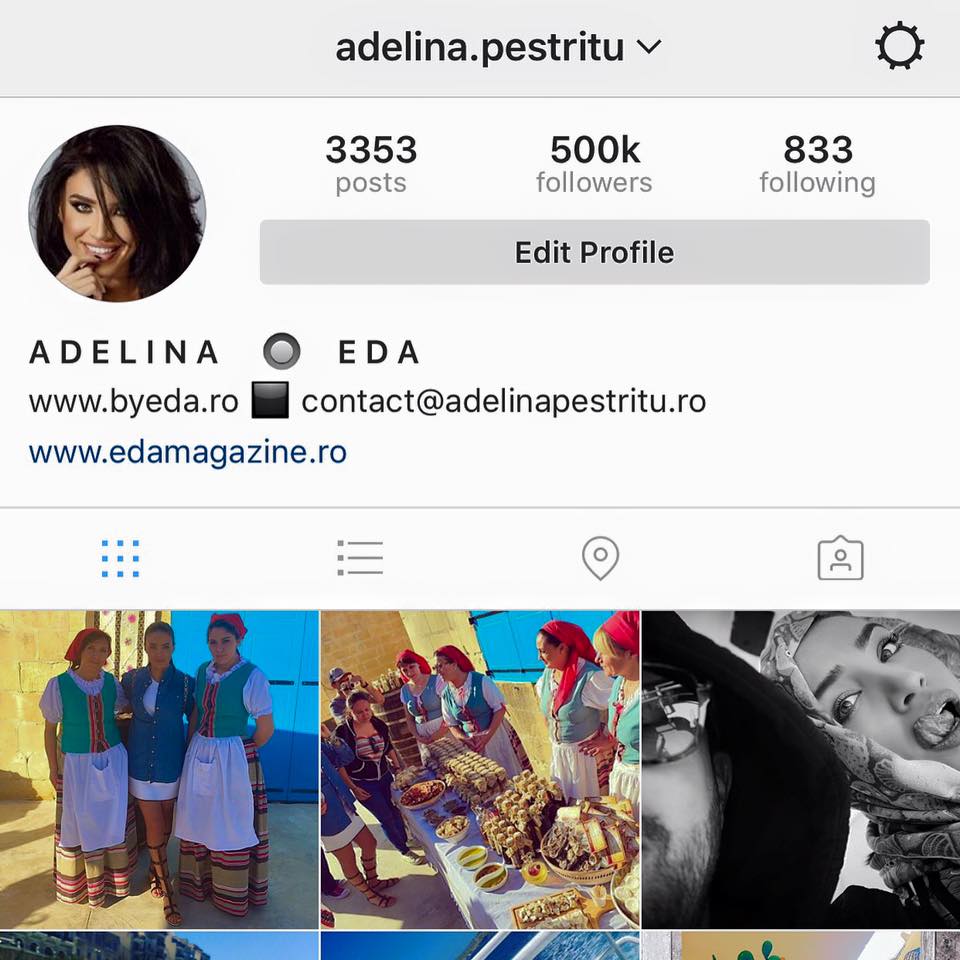
Task: Switch to the list view tab
Action: (x=360, y=558)
